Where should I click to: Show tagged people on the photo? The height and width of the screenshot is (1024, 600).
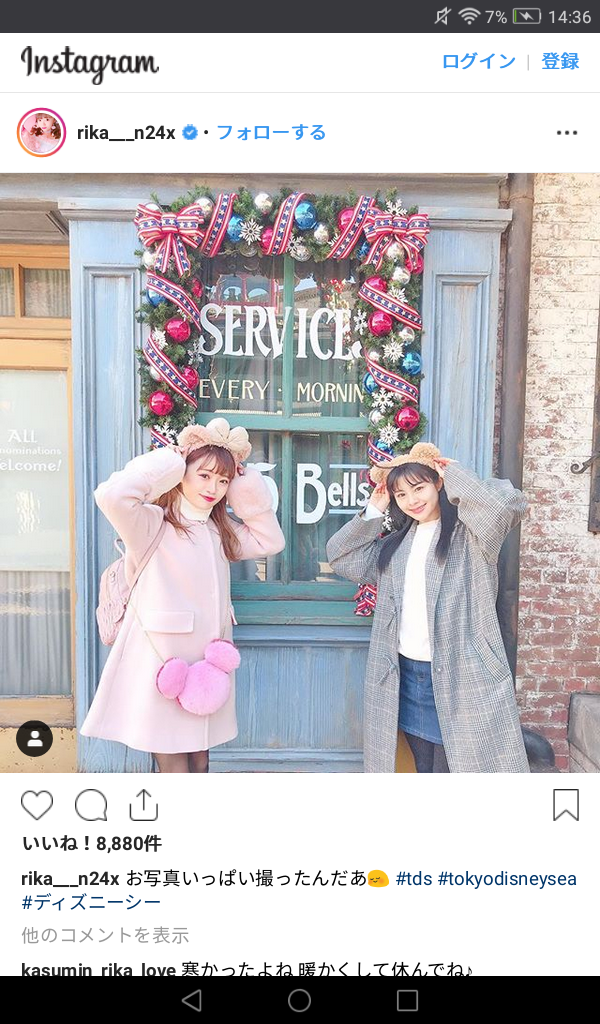coord(35,739)
